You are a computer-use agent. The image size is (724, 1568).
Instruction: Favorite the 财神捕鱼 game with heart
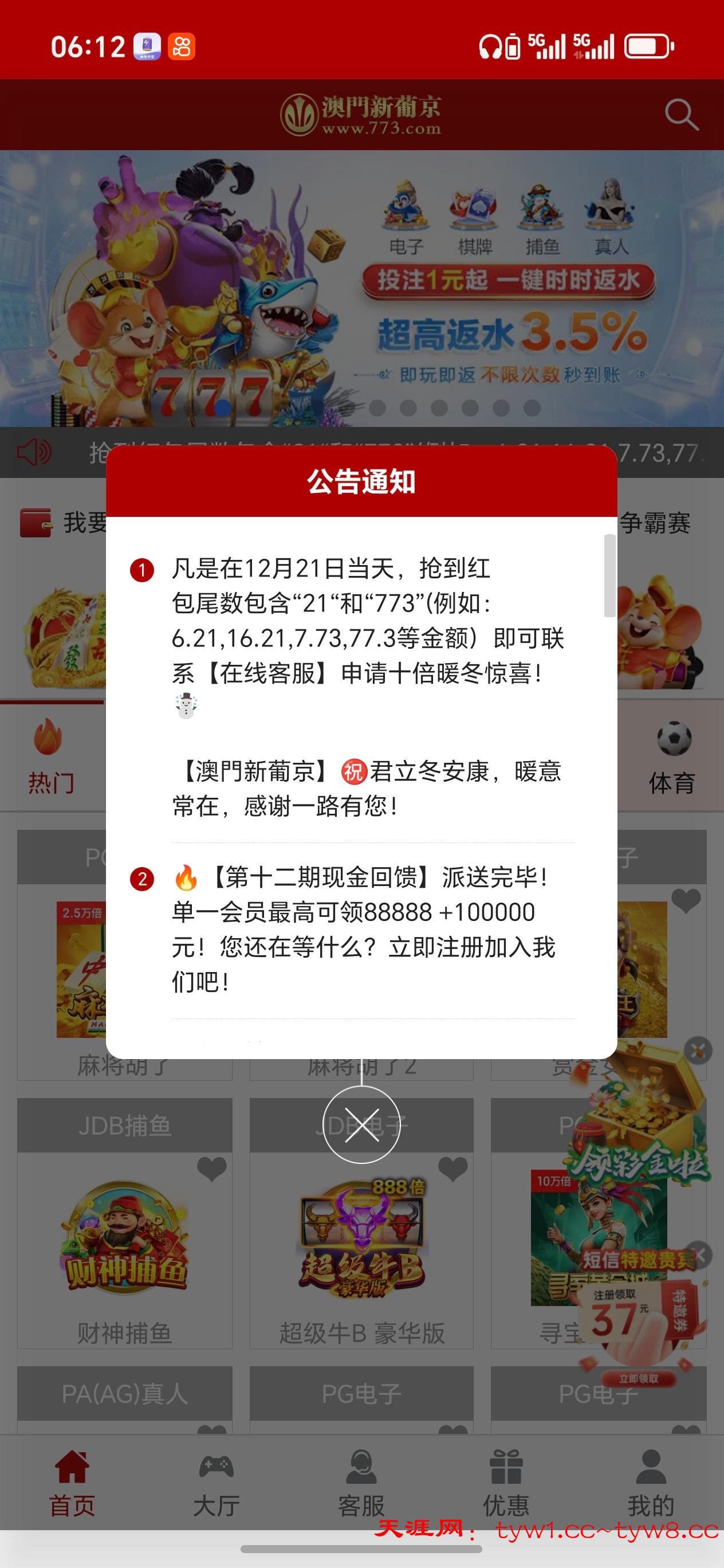coord(211,1168)
